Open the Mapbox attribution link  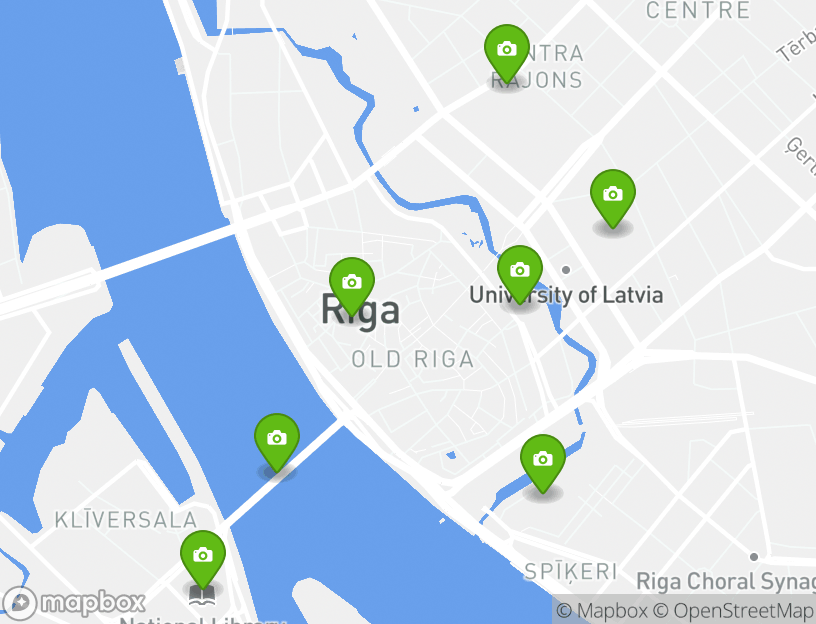click(602, 610)
